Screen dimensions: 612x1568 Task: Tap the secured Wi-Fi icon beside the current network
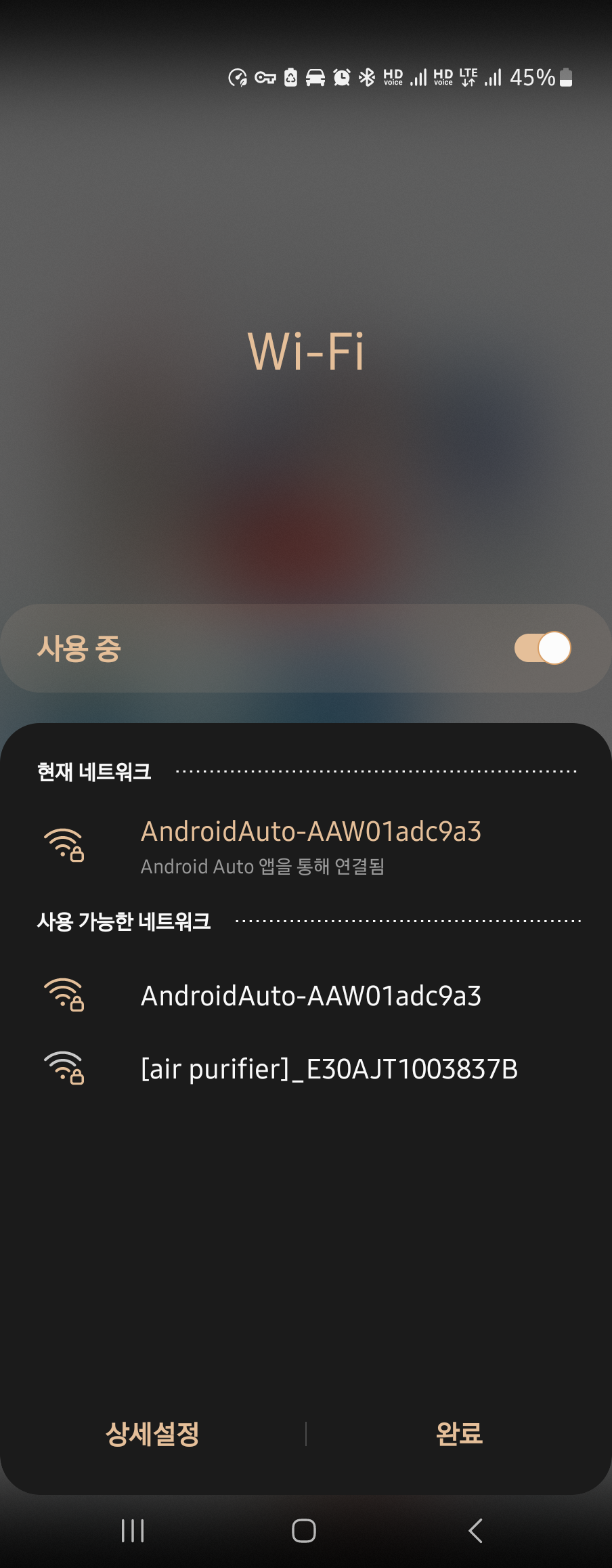pyautogui.click(x=64, y=844)
